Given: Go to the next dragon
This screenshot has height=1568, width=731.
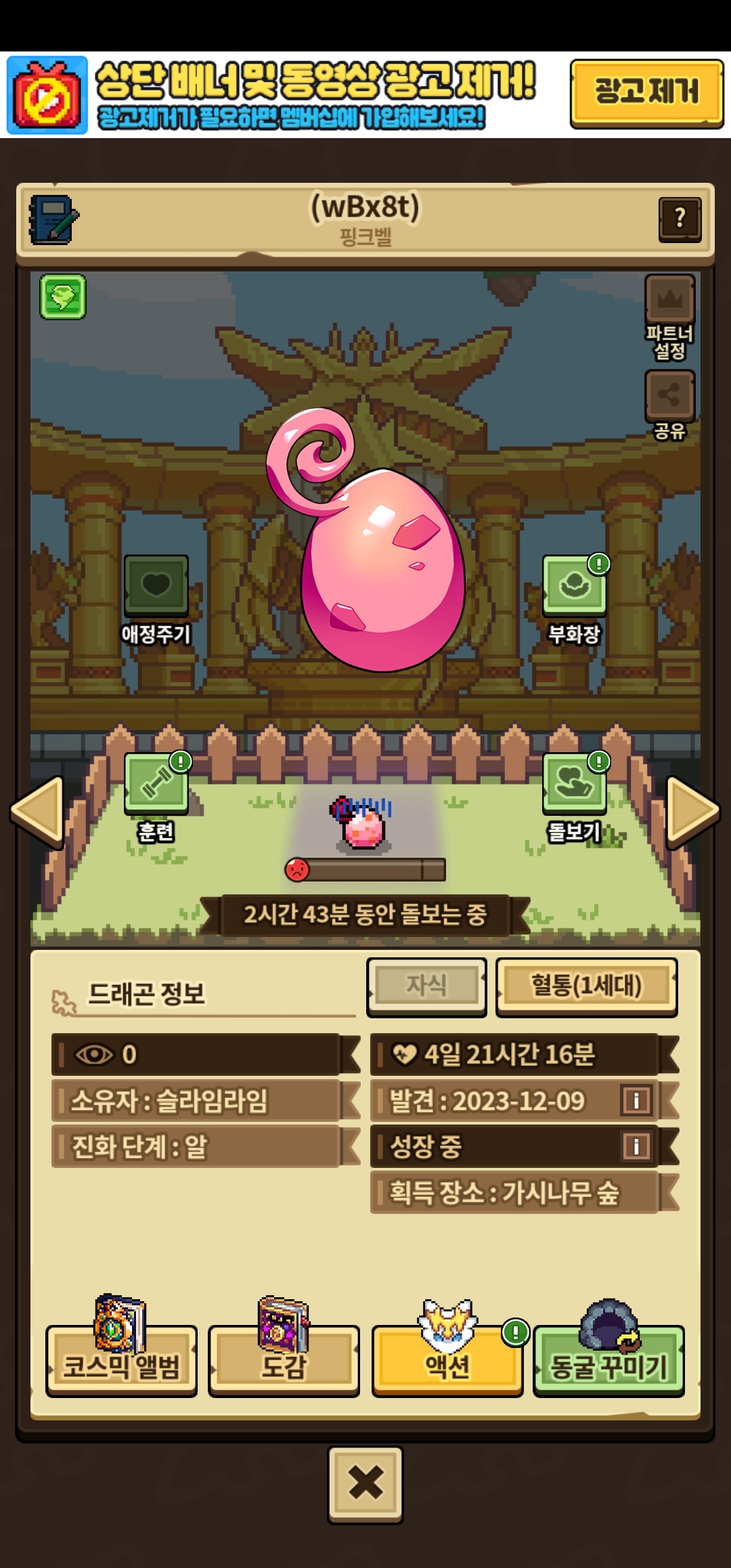Looking at the screenshot, I should point(692,811).
